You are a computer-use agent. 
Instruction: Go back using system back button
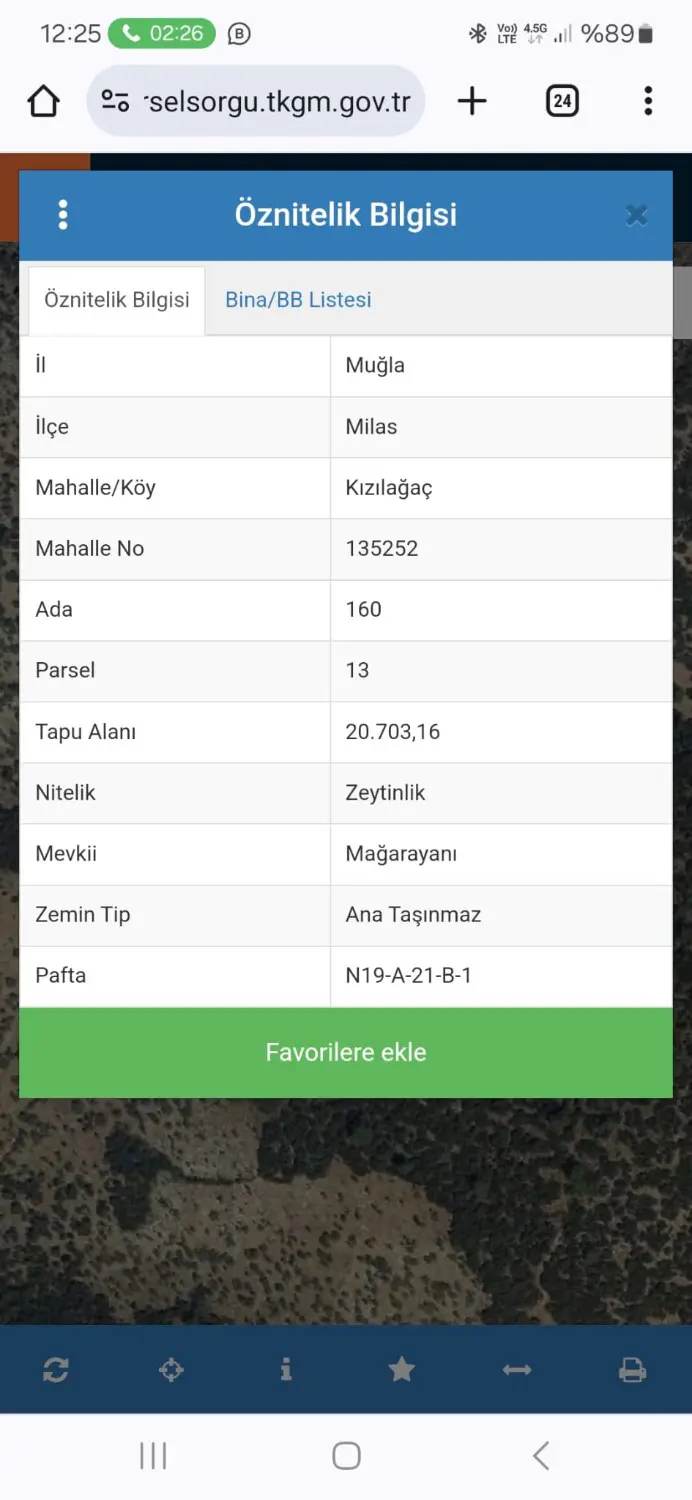(x=541, y=1456)
